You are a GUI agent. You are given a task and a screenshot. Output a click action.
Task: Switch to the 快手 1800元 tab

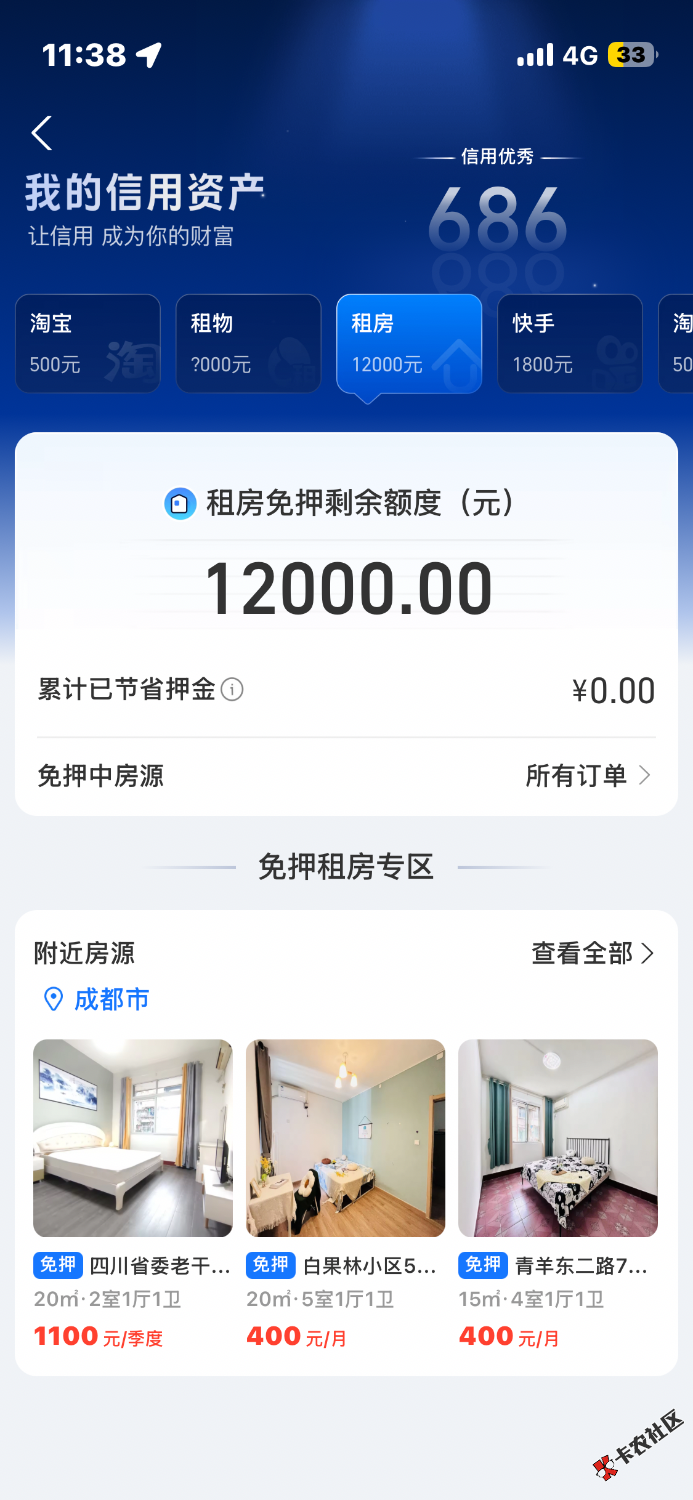[570, 343]
